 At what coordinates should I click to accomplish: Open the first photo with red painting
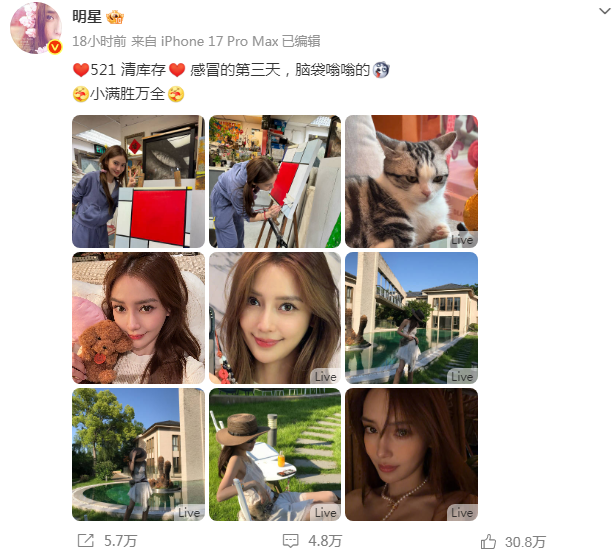click(138, 181)
